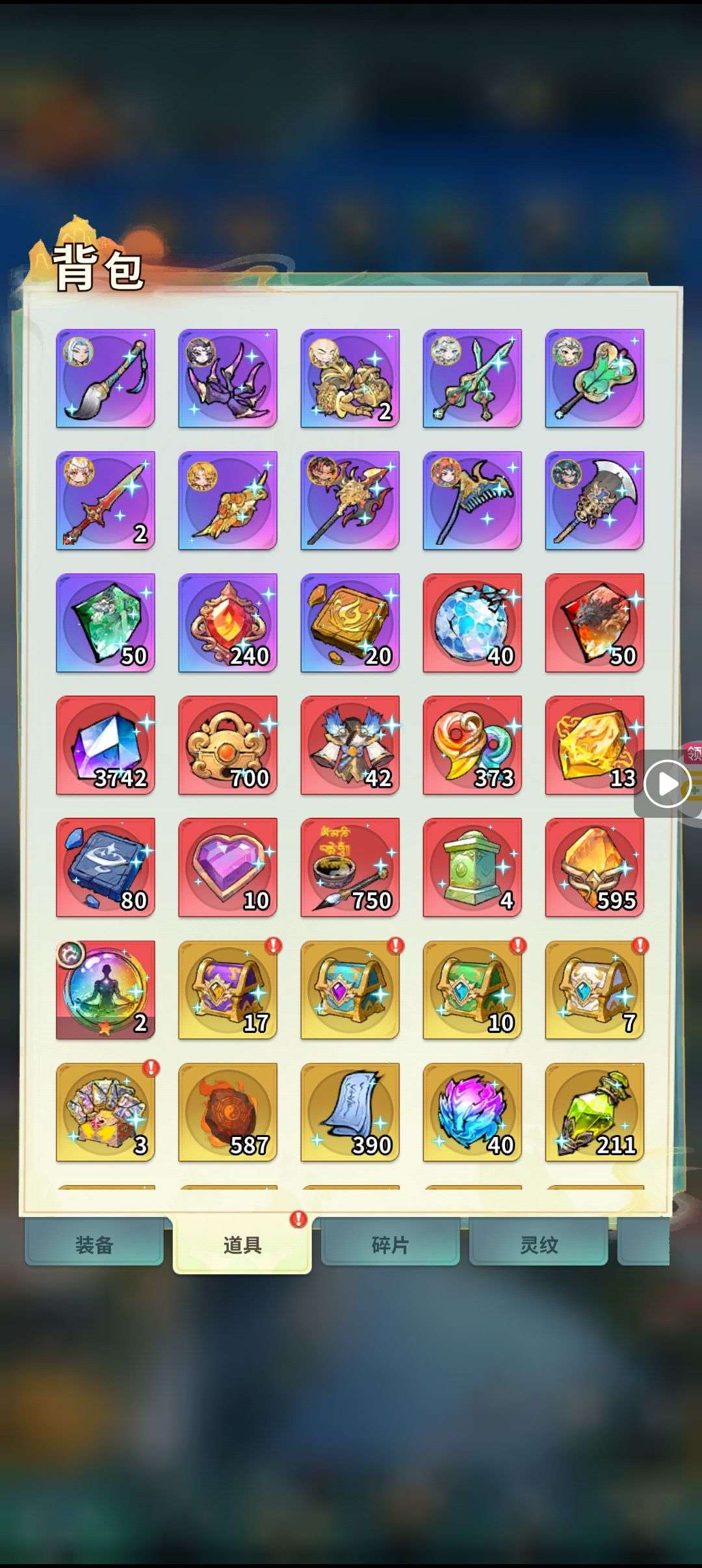The width and height of the screenshot is (702, 1568).
Task: Select the 道具 tab
Action: coord(242,1244)
